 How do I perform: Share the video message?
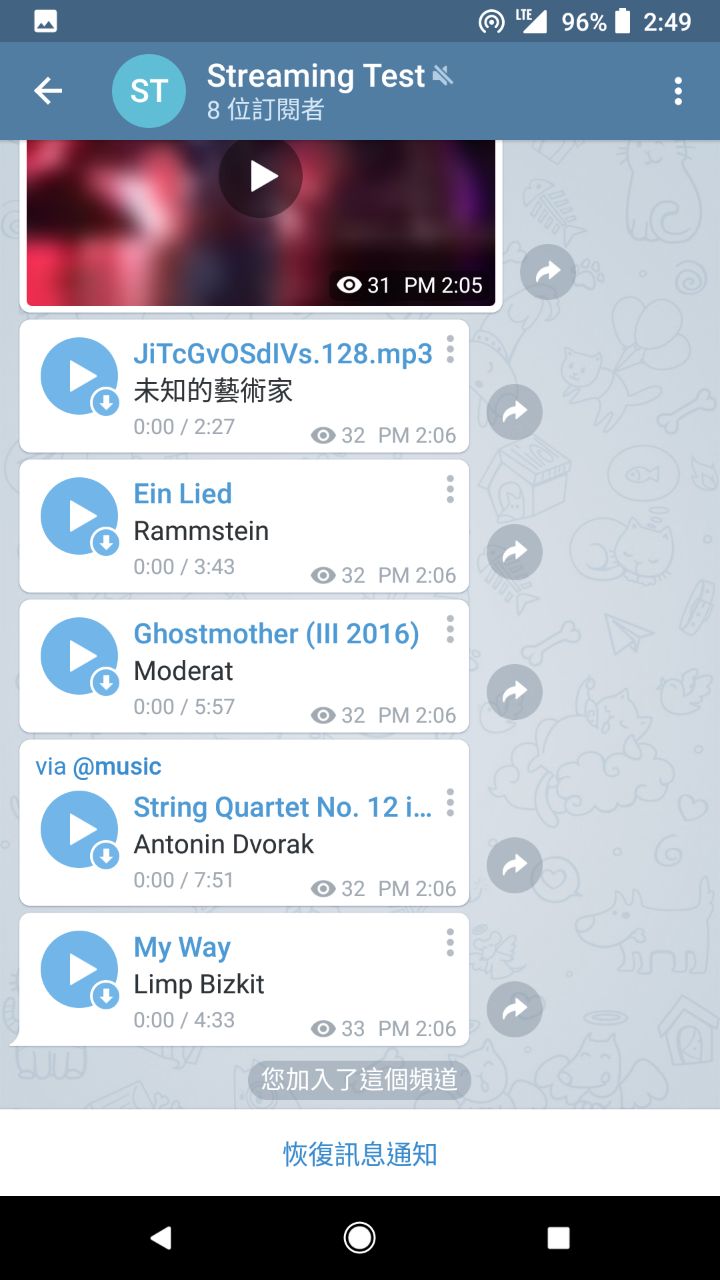click(x=548, y=272)
